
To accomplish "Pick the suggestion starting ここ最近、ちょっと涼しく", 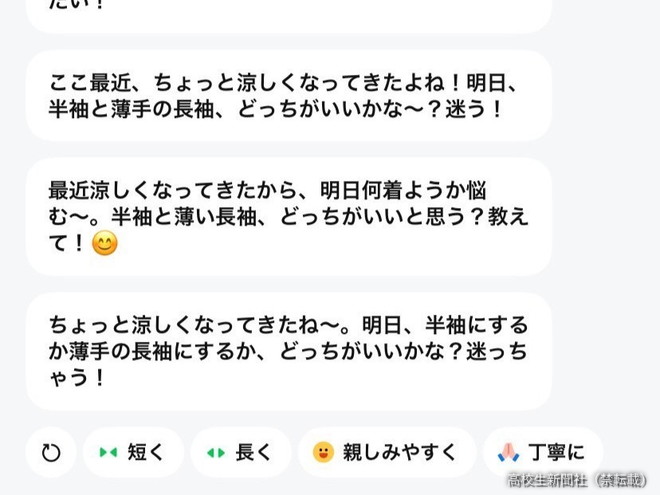I will click(x=288, y=96).
